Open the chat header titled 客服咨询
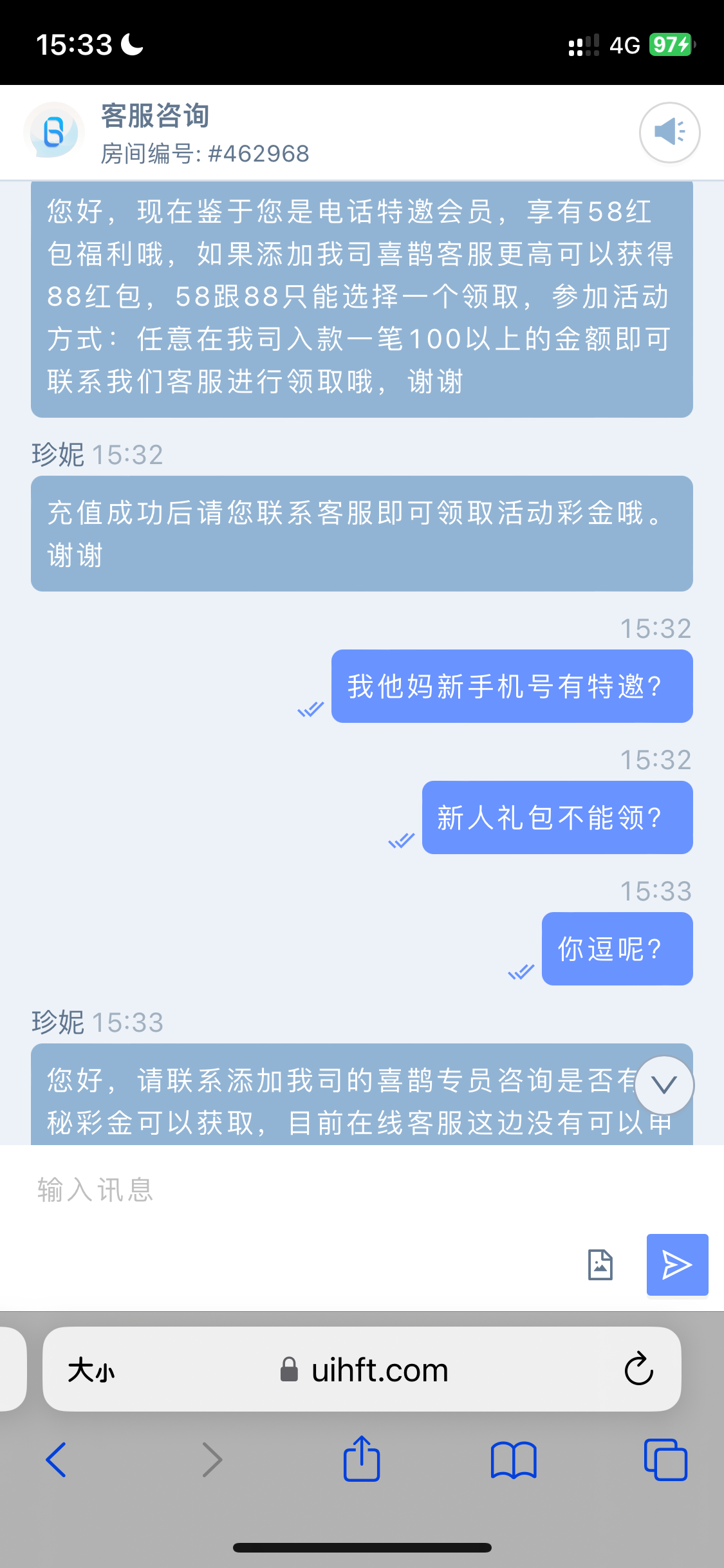The image size is (724, 1568). pos(154,117)
